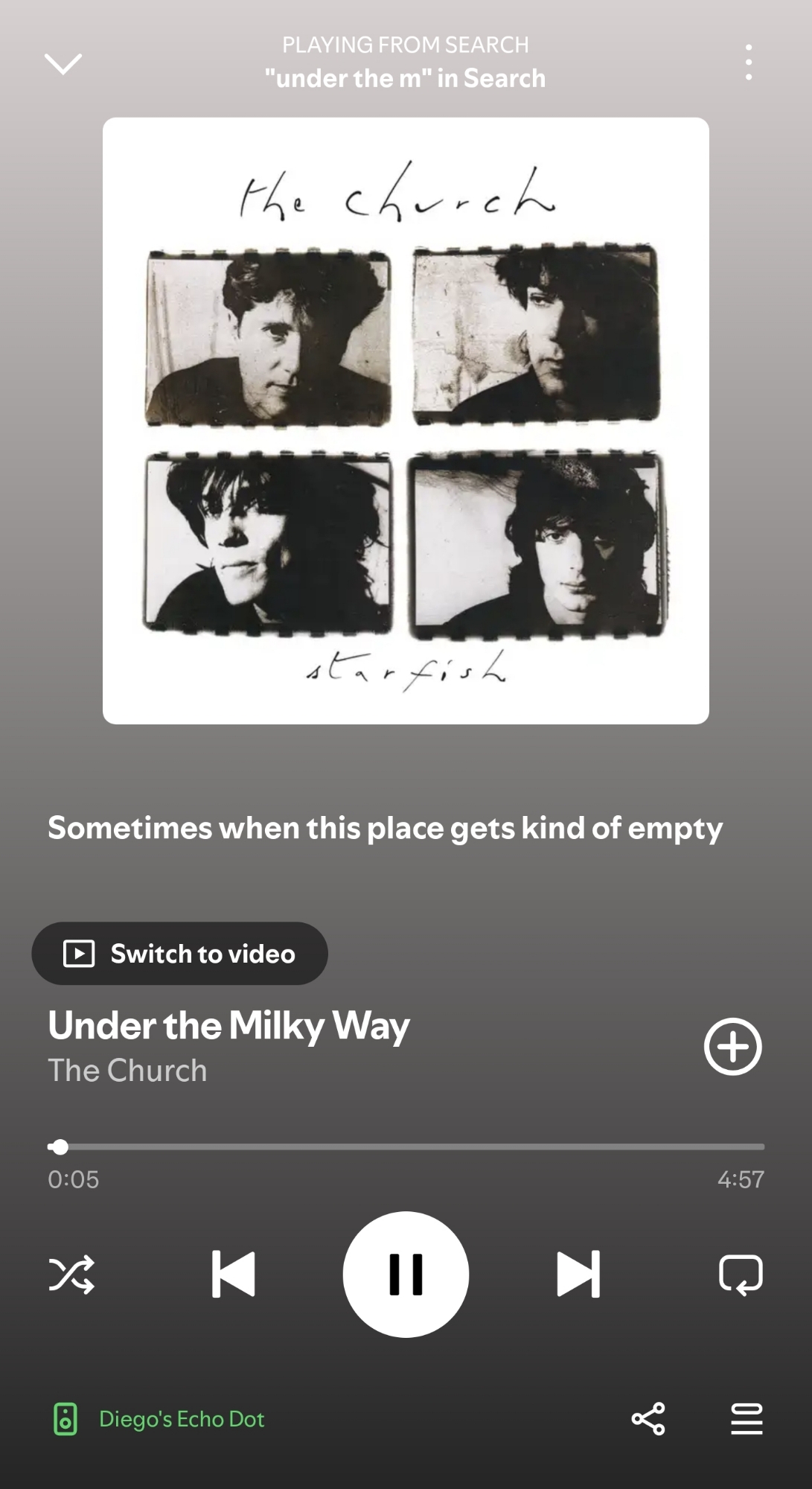Screen dimensions: 812x1489
Task: Seek on the song progress bar
Action: pyautogui.click(x=406, y=1147)
